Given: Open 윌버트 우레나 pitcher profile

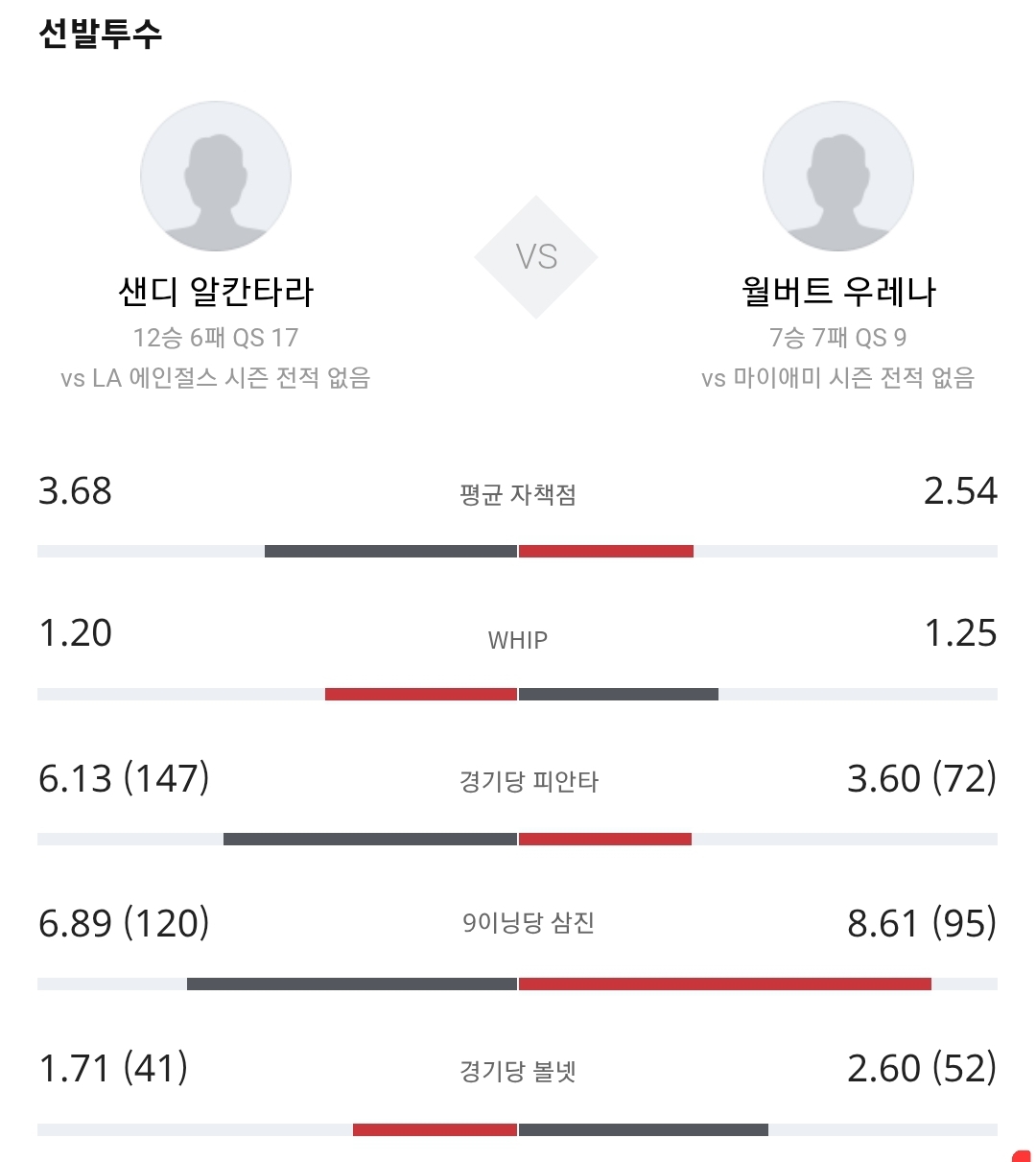Looking at the screenshot, I should pos(838,177).
